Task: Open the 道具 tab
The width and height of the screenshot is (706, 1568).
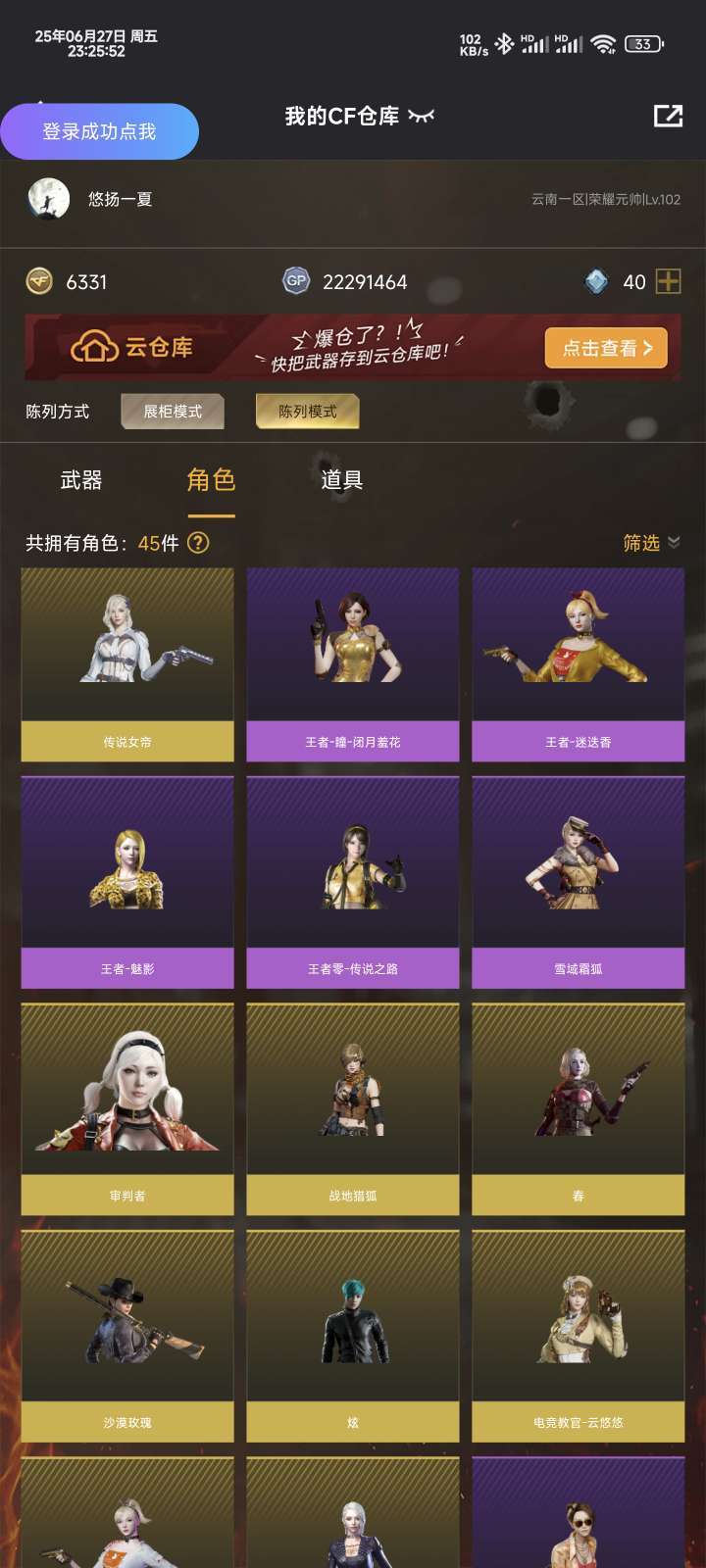Action: tap(341, 480)
